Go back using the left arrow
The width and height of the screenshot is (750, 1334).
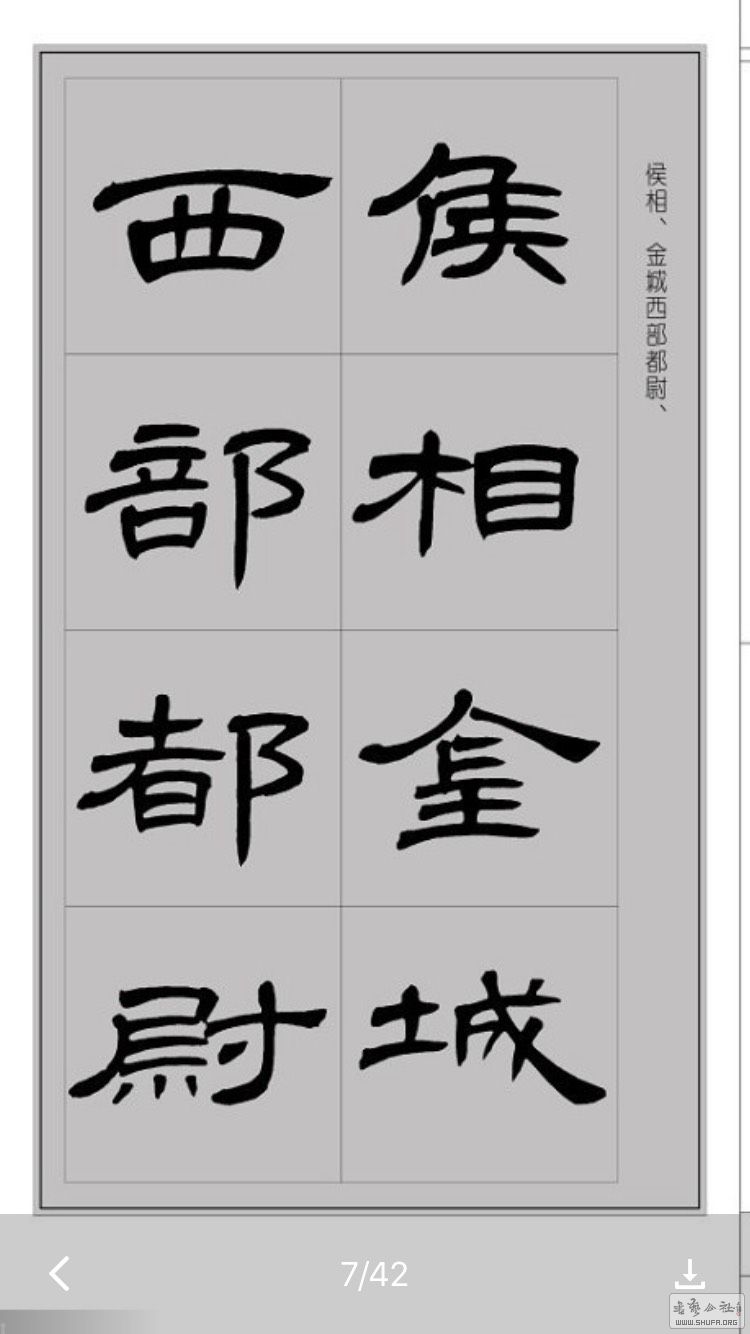point(60,1274)
